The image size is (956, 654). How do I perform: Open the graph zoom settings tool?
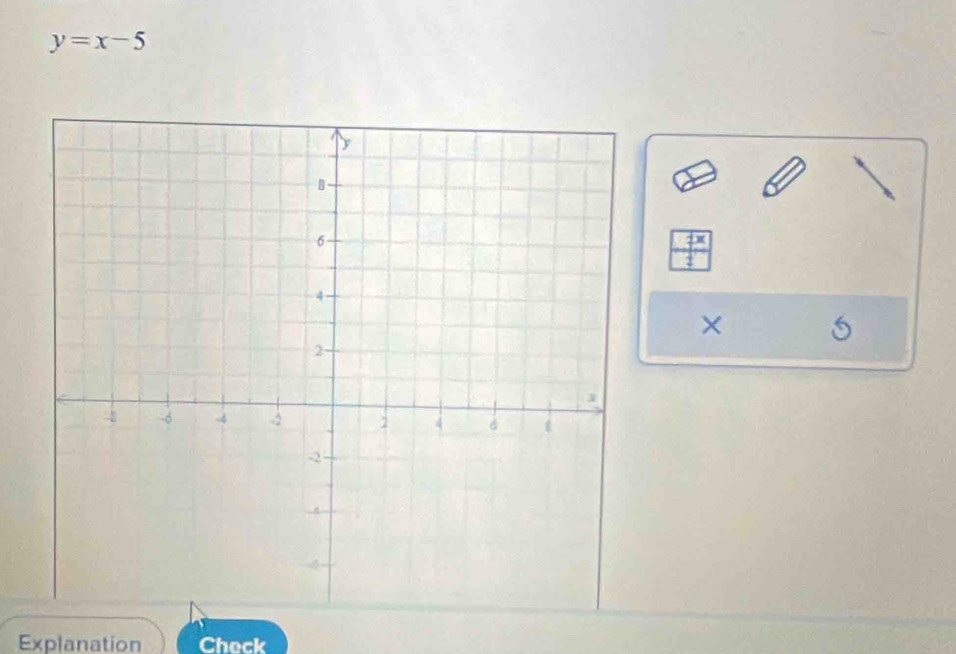(691, 250)
